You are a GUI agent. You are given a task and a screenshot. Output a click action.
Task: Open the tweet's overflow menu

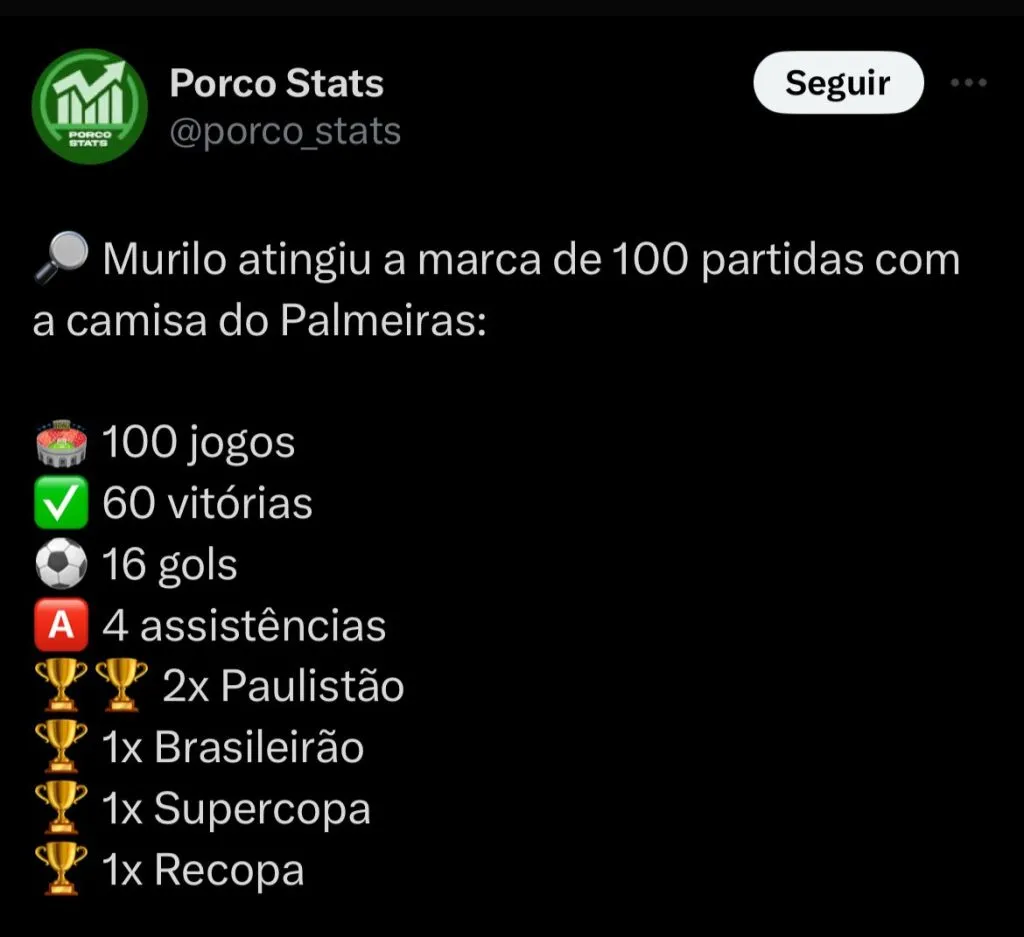click(968, 83)
